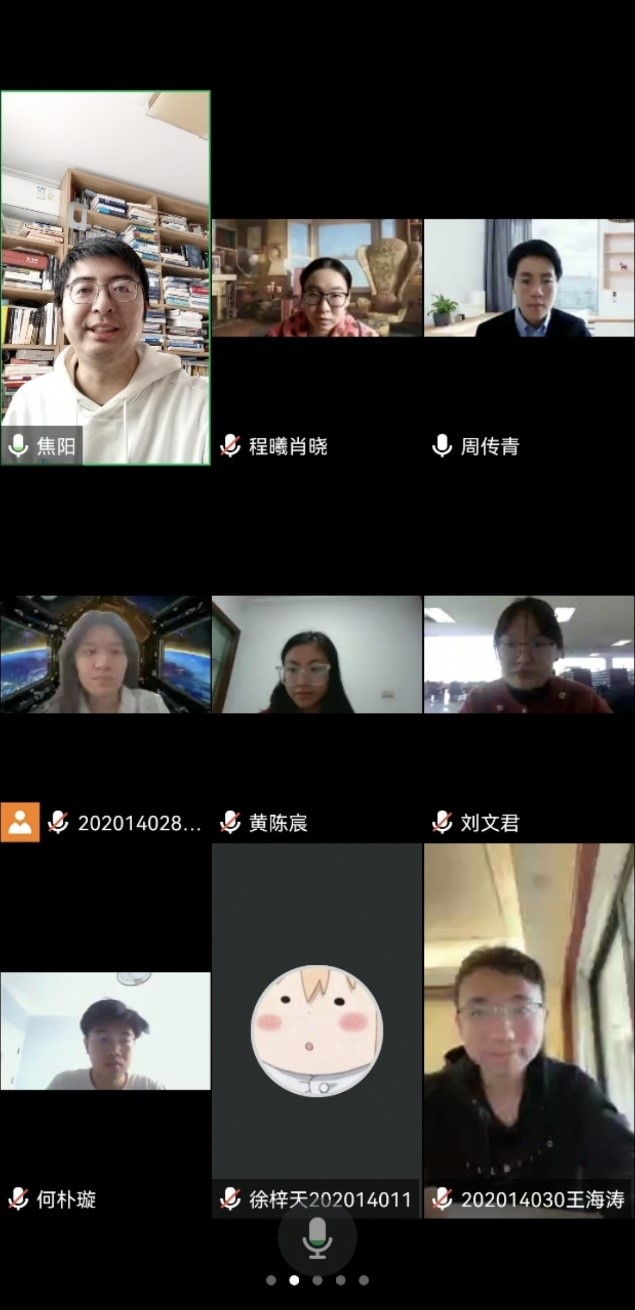Open 程曦肖晓's video tile
635x1310 pixels.
coord(317,278)
